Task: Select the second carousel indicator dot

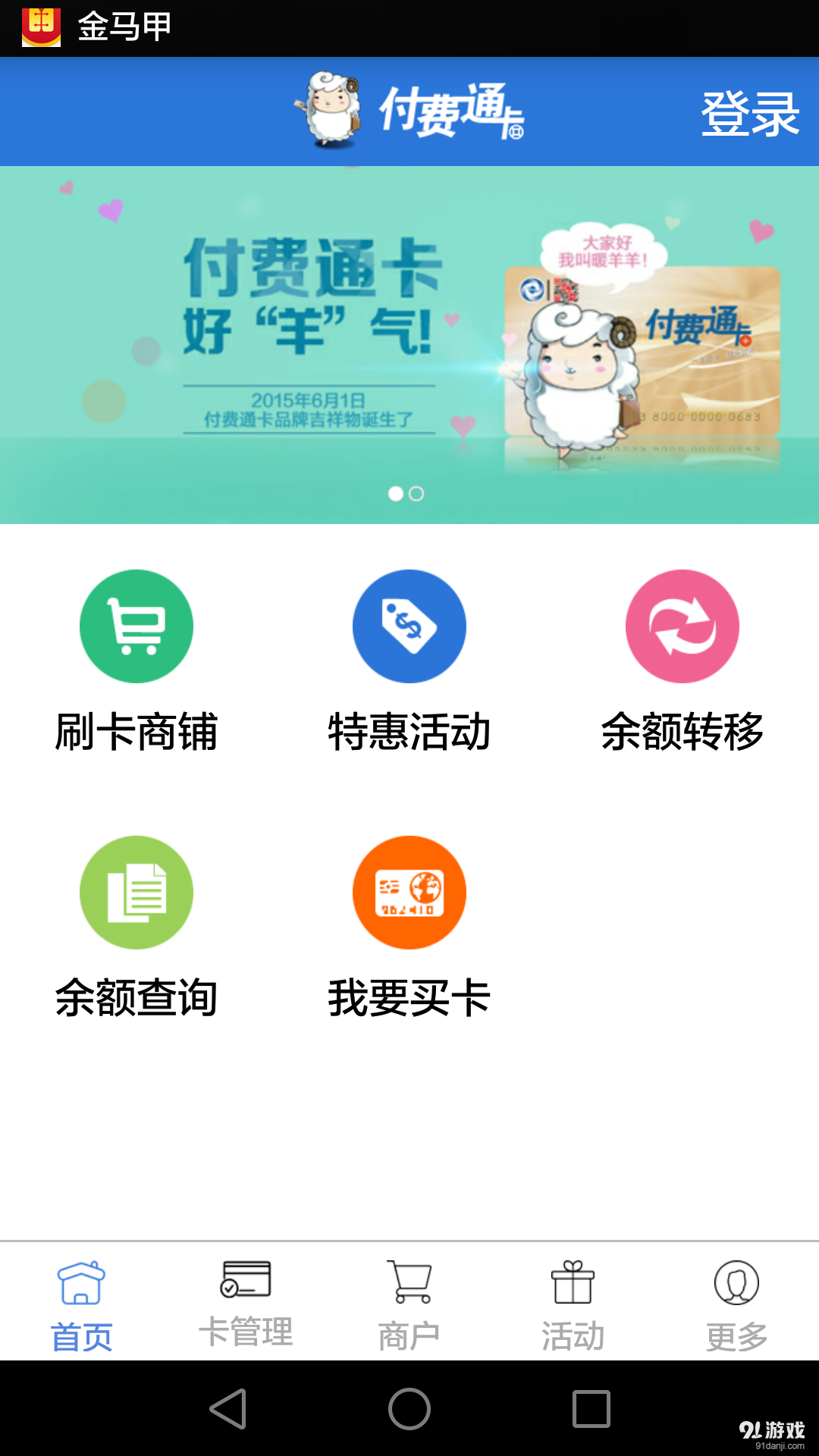Action: point(418,493)
